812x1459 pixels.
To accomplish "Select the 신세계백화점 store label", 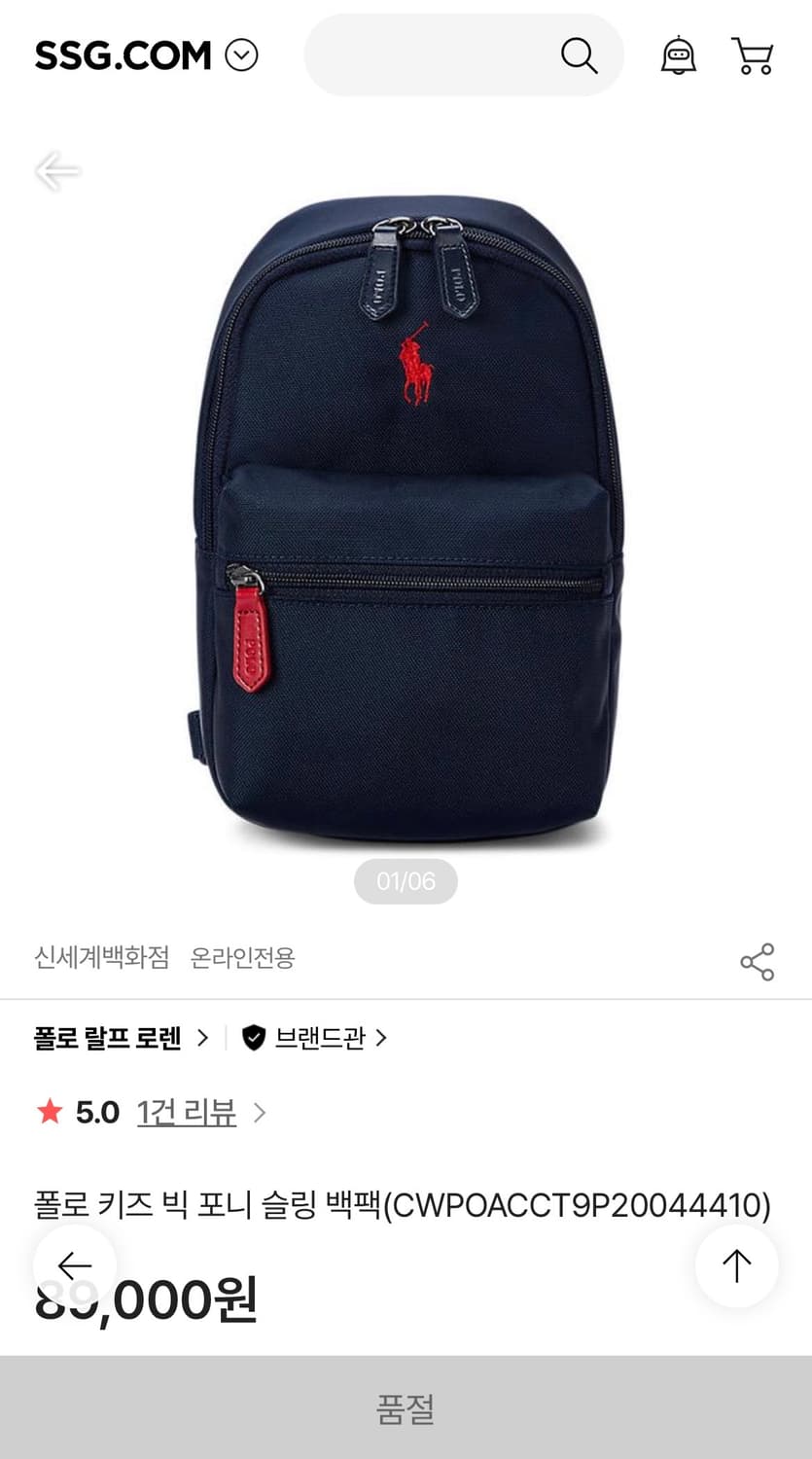I will coord(100,959).
